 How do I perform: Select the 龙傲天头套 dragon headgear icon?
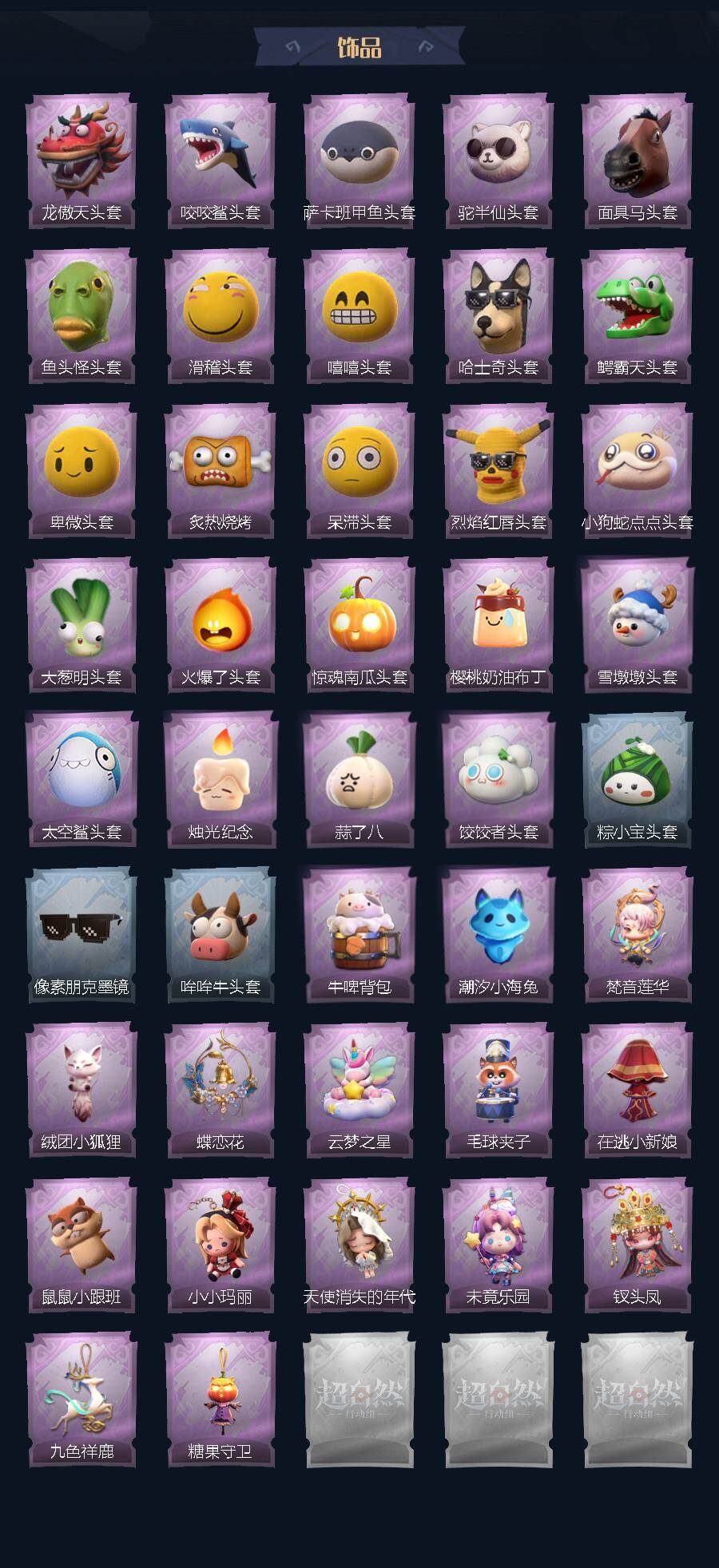(x=81, y=156)
